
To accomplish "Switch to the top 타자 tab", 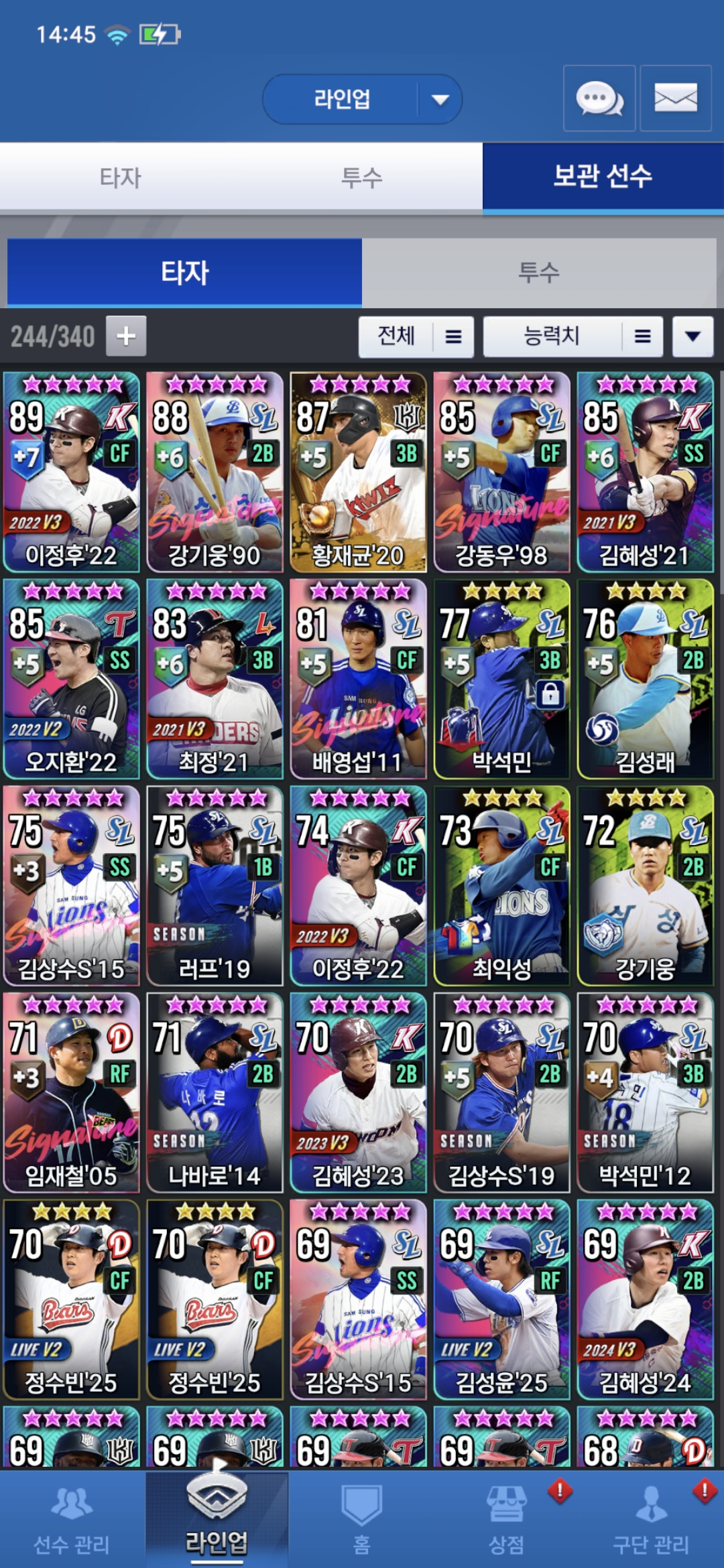I will [x=121, y=178].
